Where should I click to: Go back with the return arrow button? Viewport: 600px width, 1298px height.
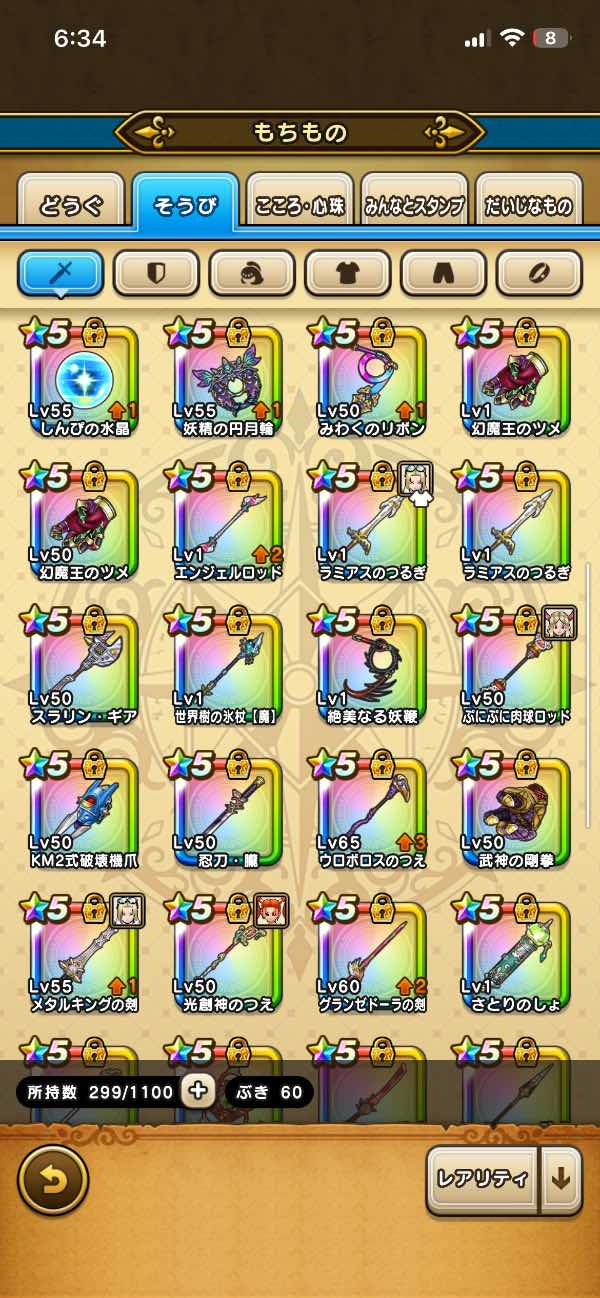[53, 1180]
